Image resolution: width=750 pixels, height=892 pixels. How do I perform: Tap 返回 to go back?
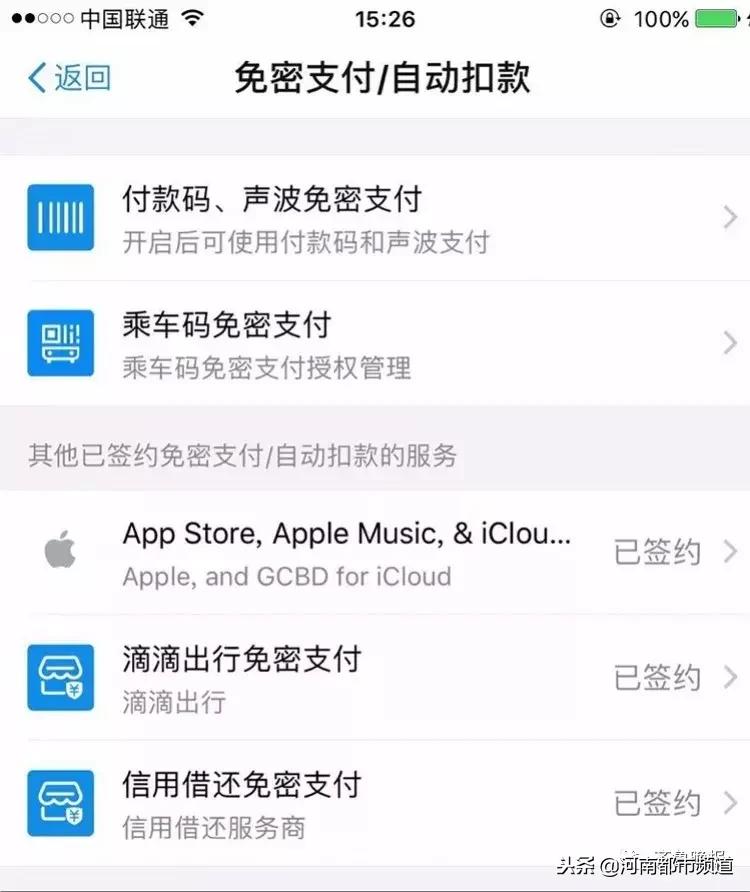[70, 78]
